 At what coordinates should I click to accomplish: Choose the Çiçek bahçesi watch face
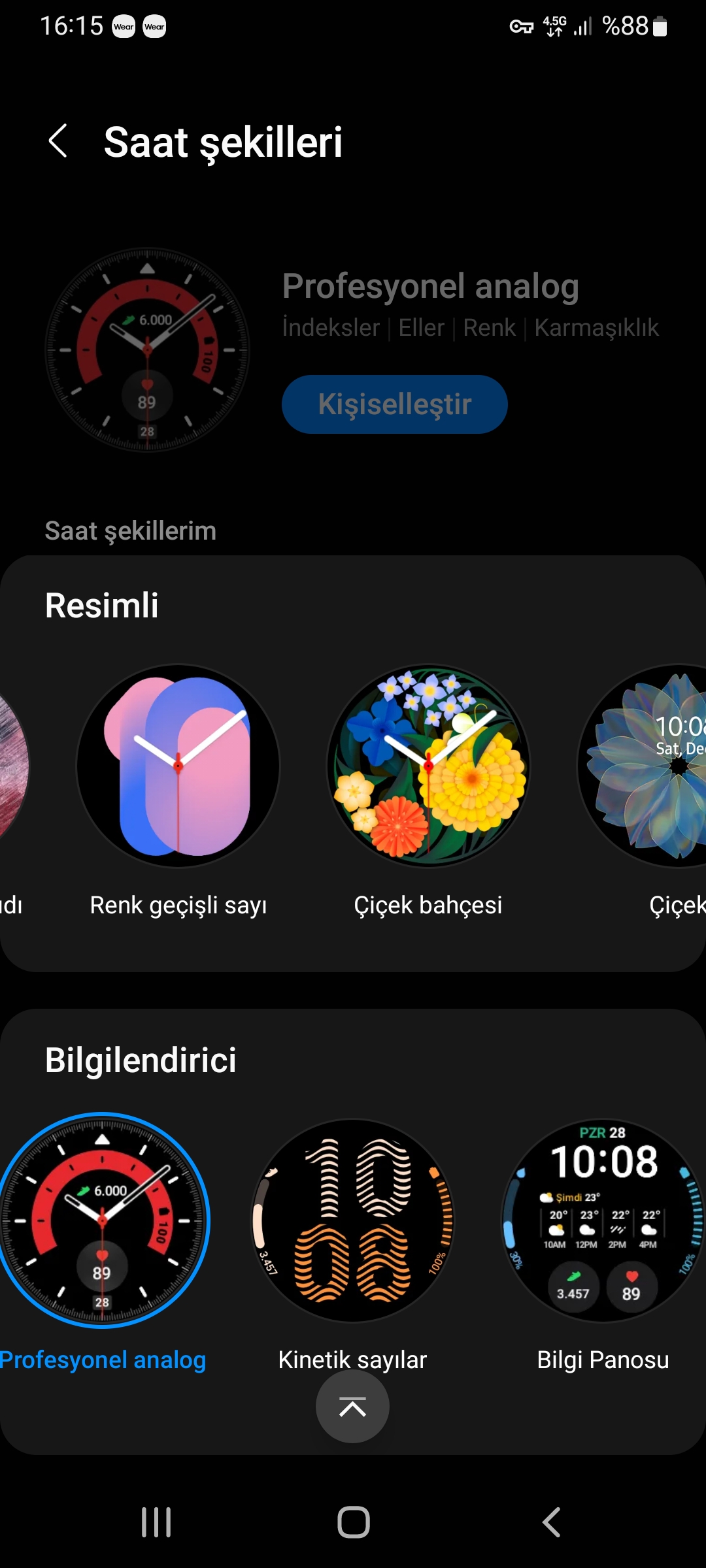428,766
